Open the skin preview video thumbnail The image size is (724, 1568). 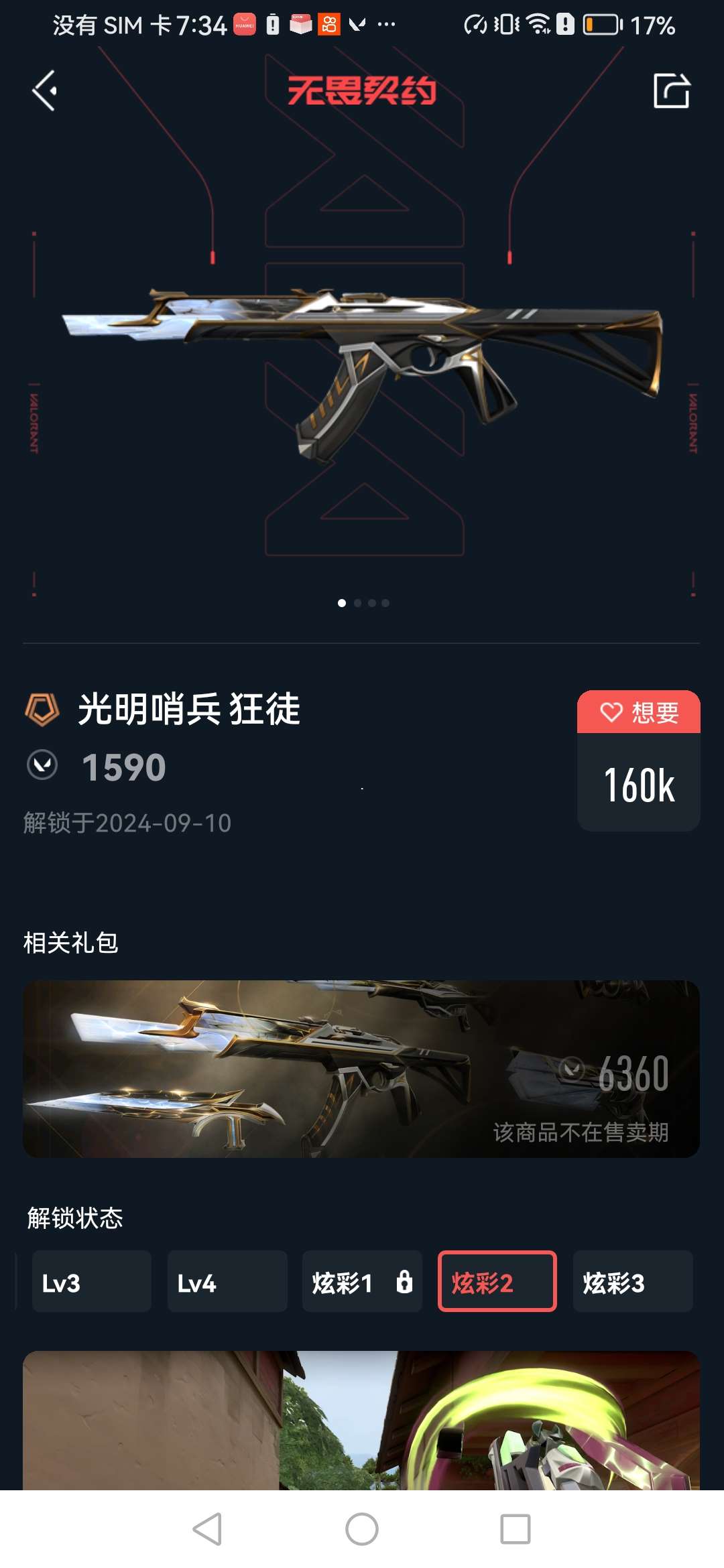[361, 1421]
